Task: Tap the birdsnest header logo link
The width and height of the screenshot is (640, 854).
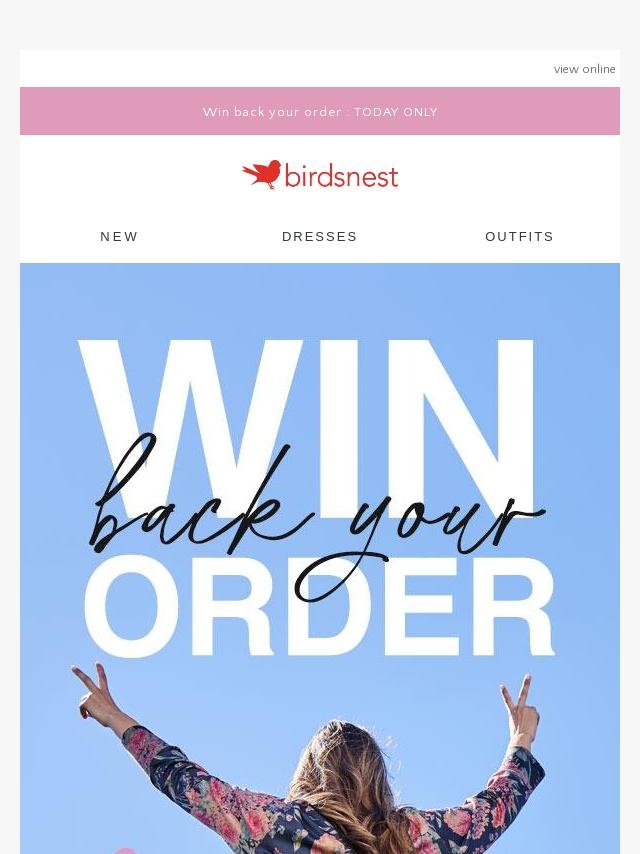Action: click(320, 176)
